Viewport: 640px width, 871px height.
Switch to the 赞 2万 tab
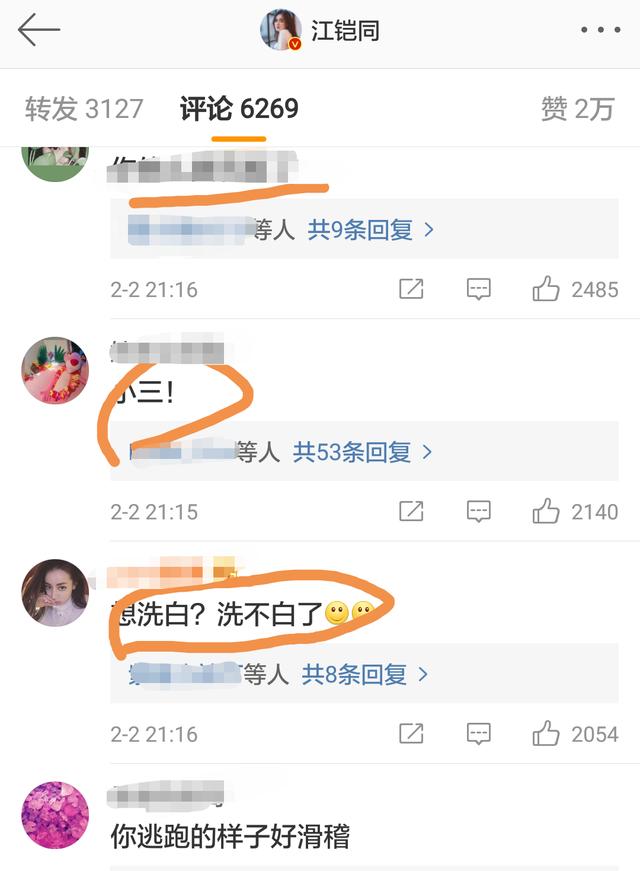point(577,109)
